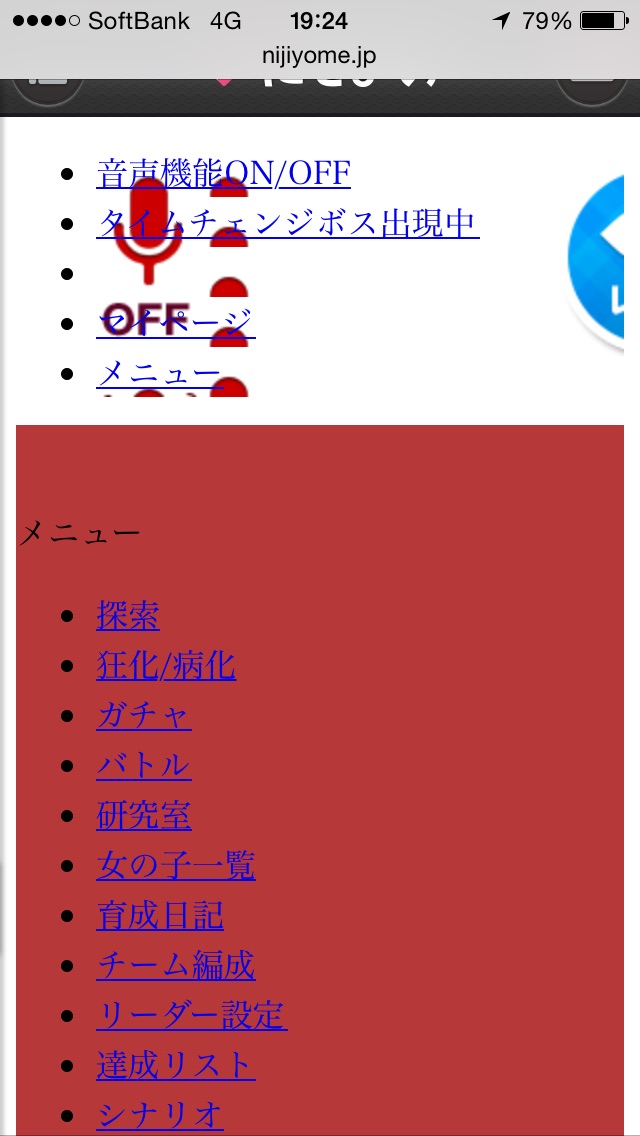The image size is (640, 1136).
Task: Tap the blue round badge icon
Action: click(604, 263)
